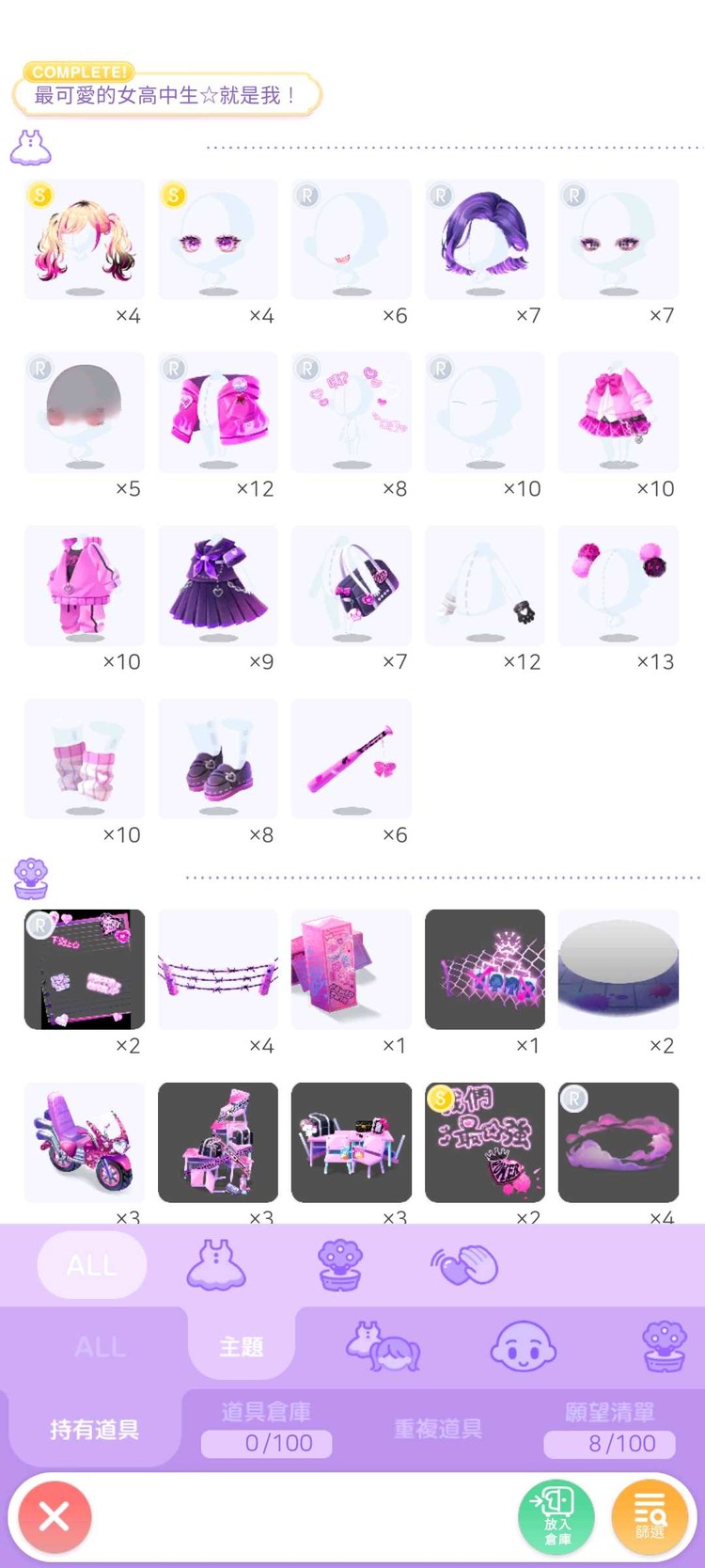Select the bald face category icon
705x1568 pixels.
pos(524,1346)
